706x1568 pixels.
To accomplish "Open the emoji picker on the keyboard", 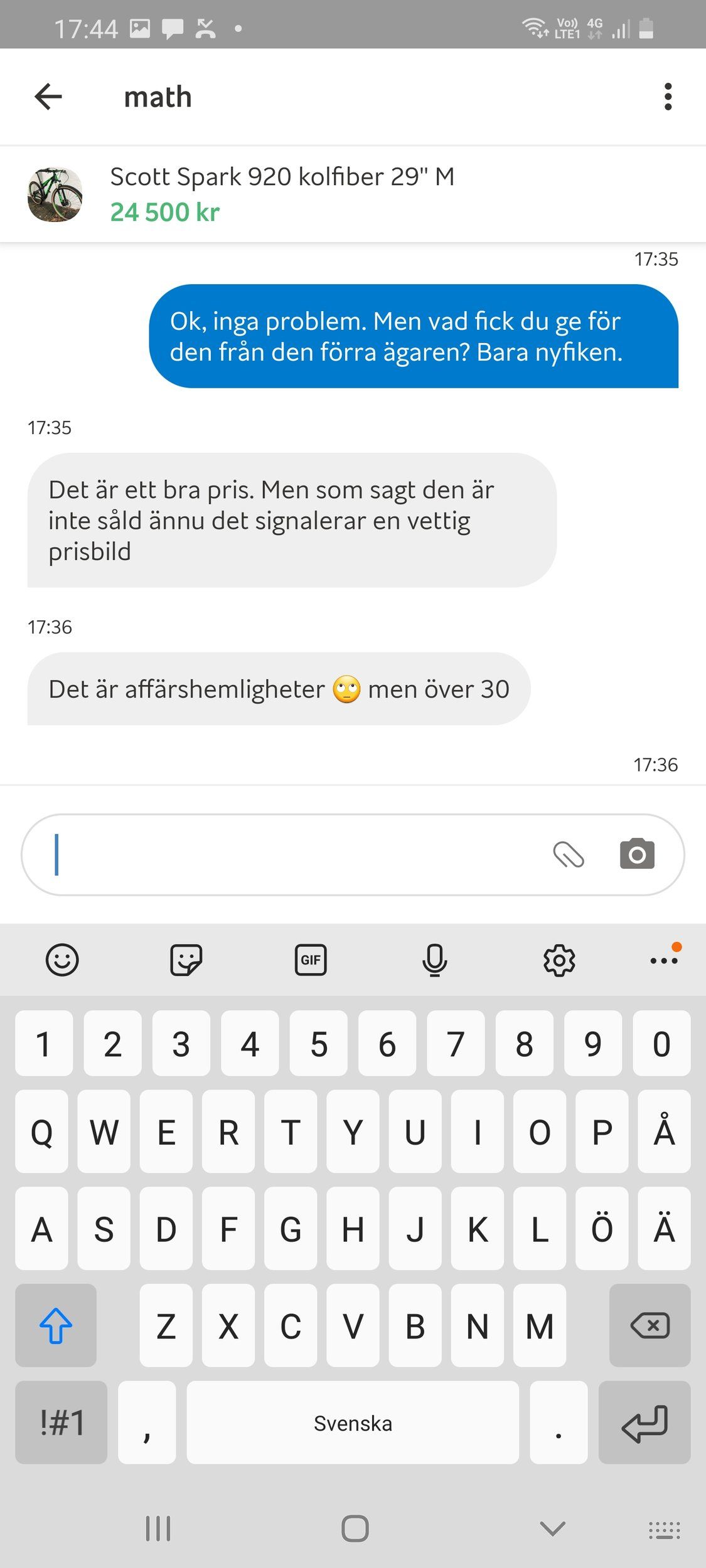I will (62, 960).
